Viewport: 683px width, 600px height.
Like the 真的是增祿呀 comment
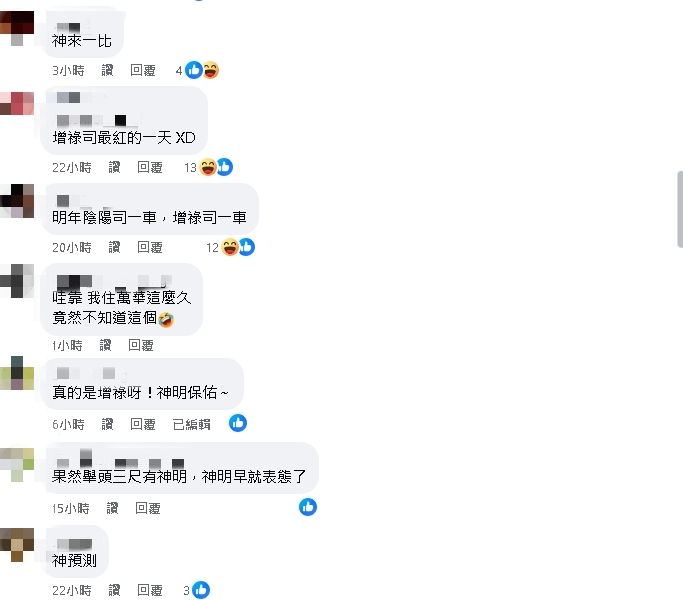coord(113,424)
